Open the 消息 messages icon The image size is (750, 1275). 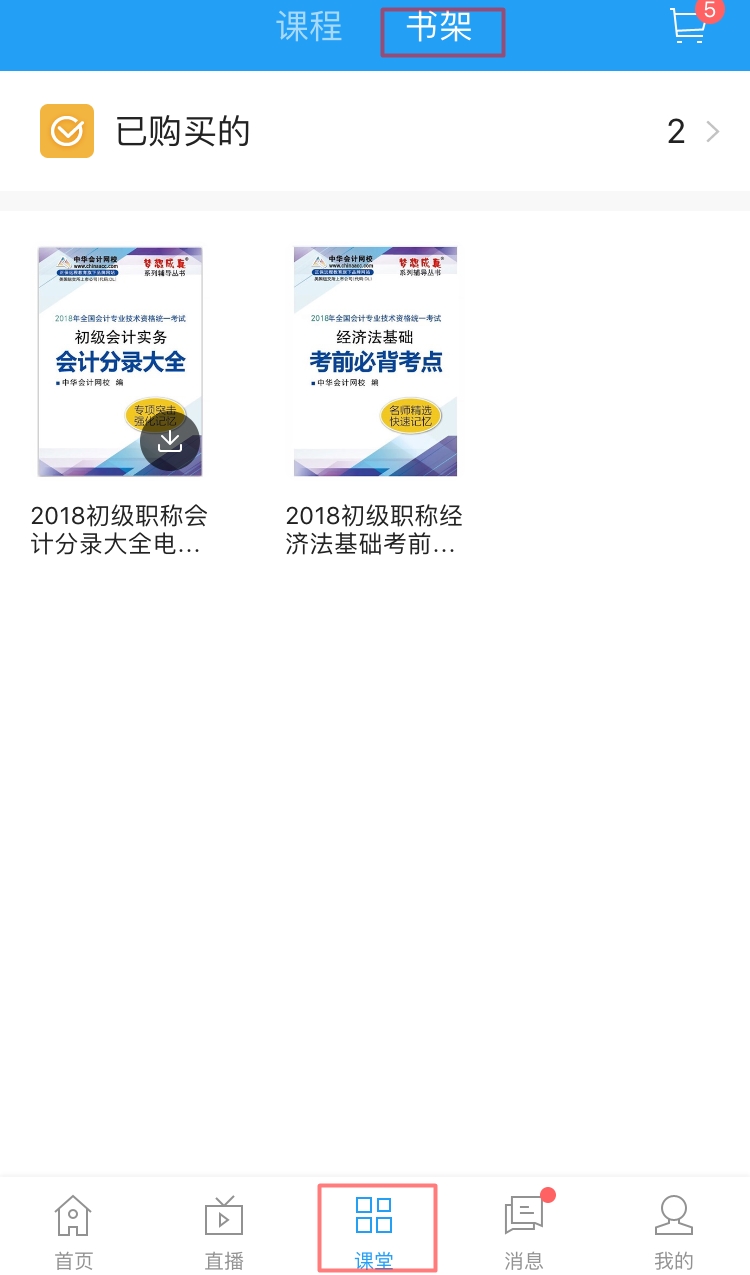(524, 1227)
